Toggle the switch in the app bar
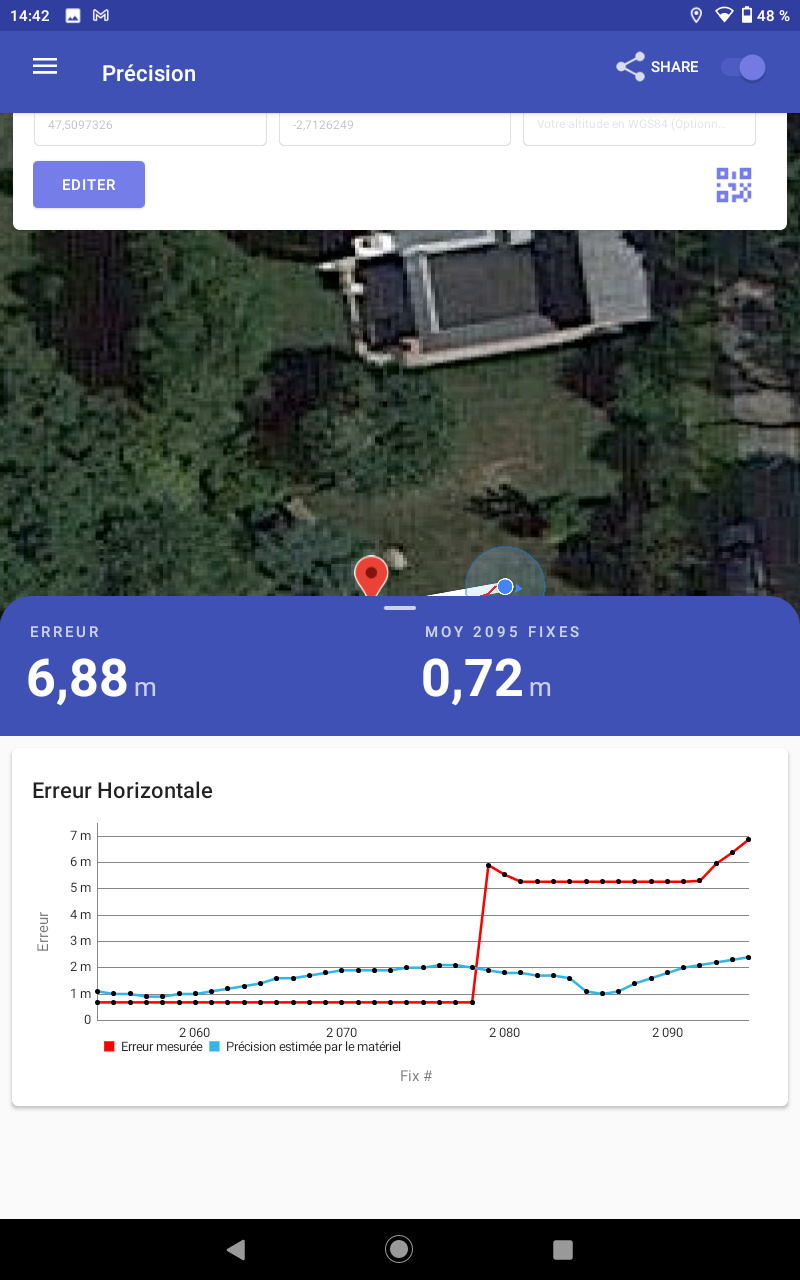This screenshot has width=800, height=1280. (743, 67)
